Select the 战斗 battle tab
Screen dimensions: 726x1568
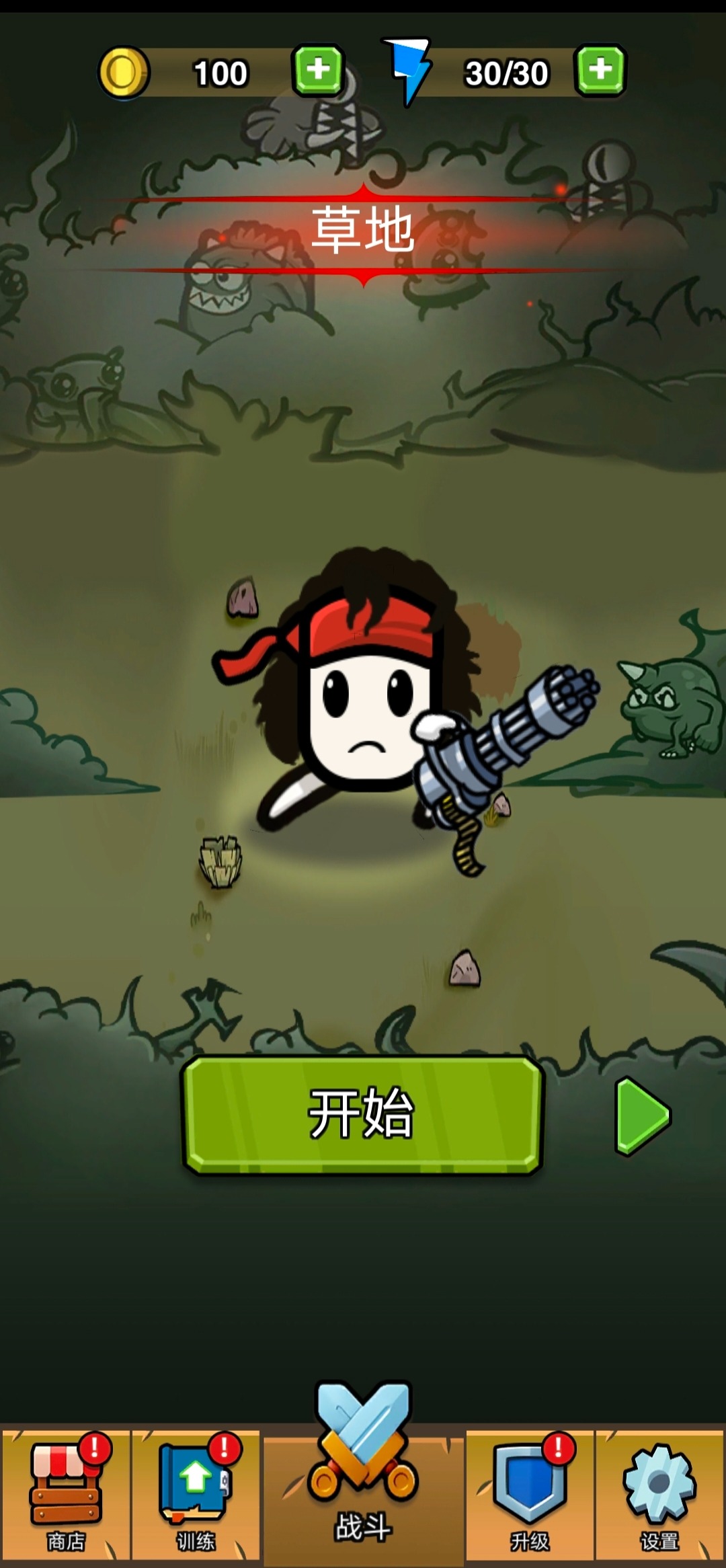coord(363,1479)
